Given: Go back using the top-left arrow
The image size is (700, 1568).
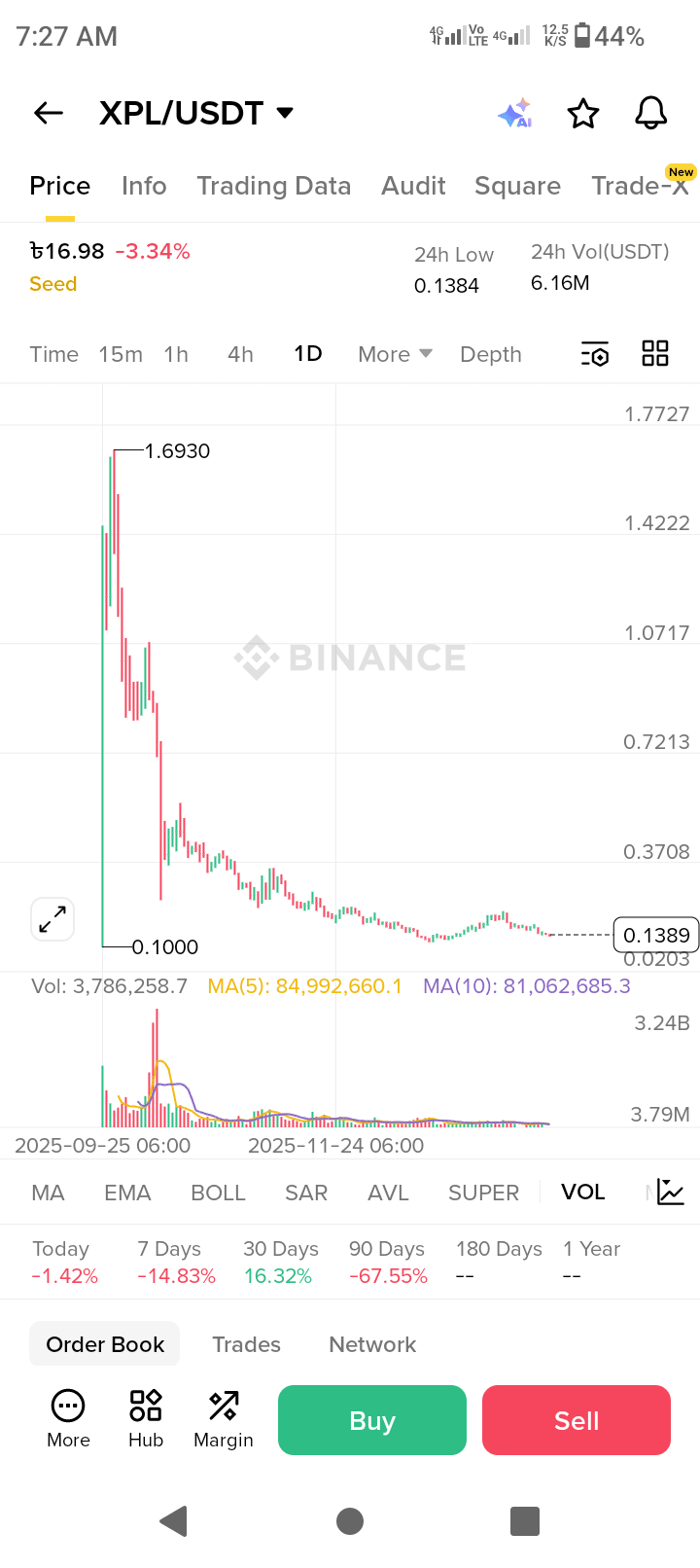Looking at the screenshot, I should click(x=49, y=114).
